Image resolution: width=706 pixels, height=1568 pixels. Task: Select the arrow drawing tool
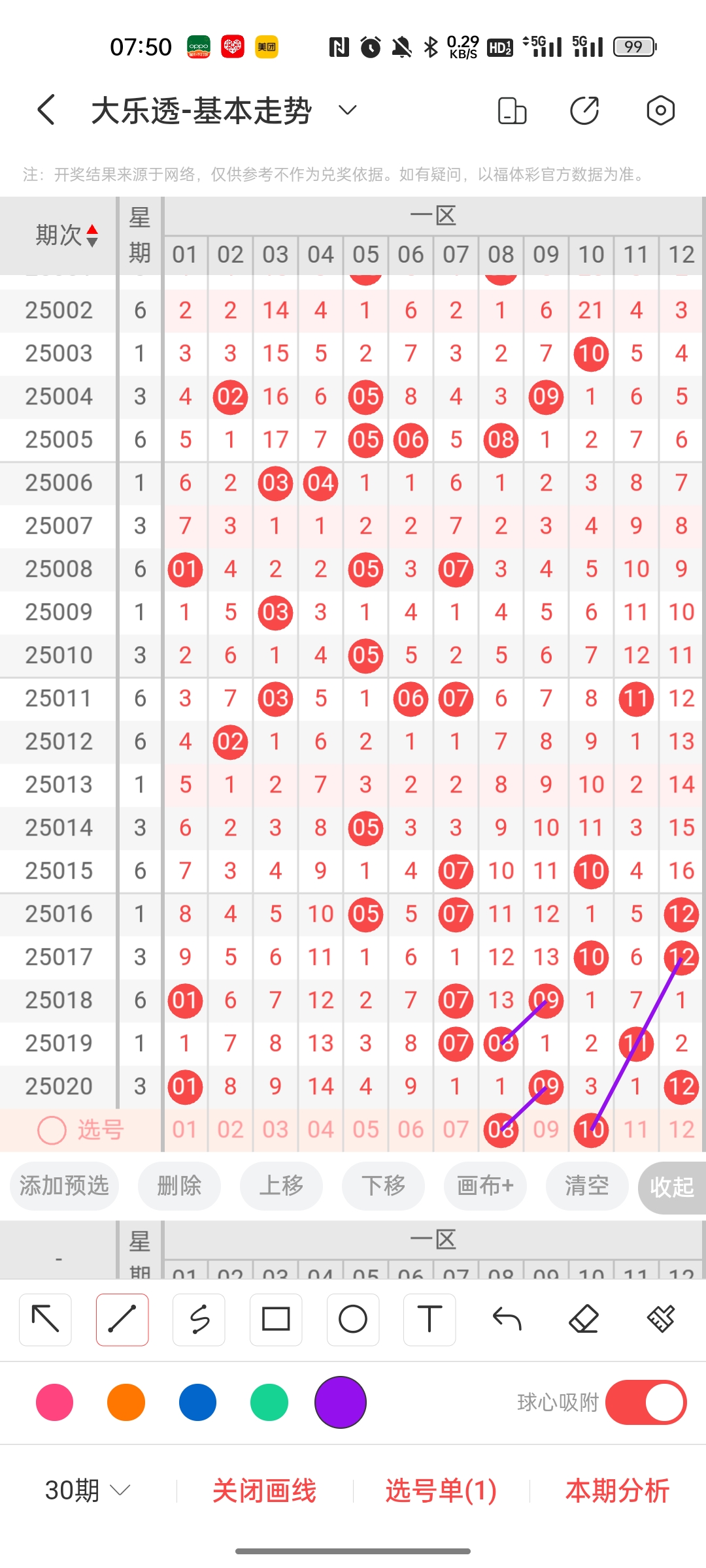[45, 1320]
